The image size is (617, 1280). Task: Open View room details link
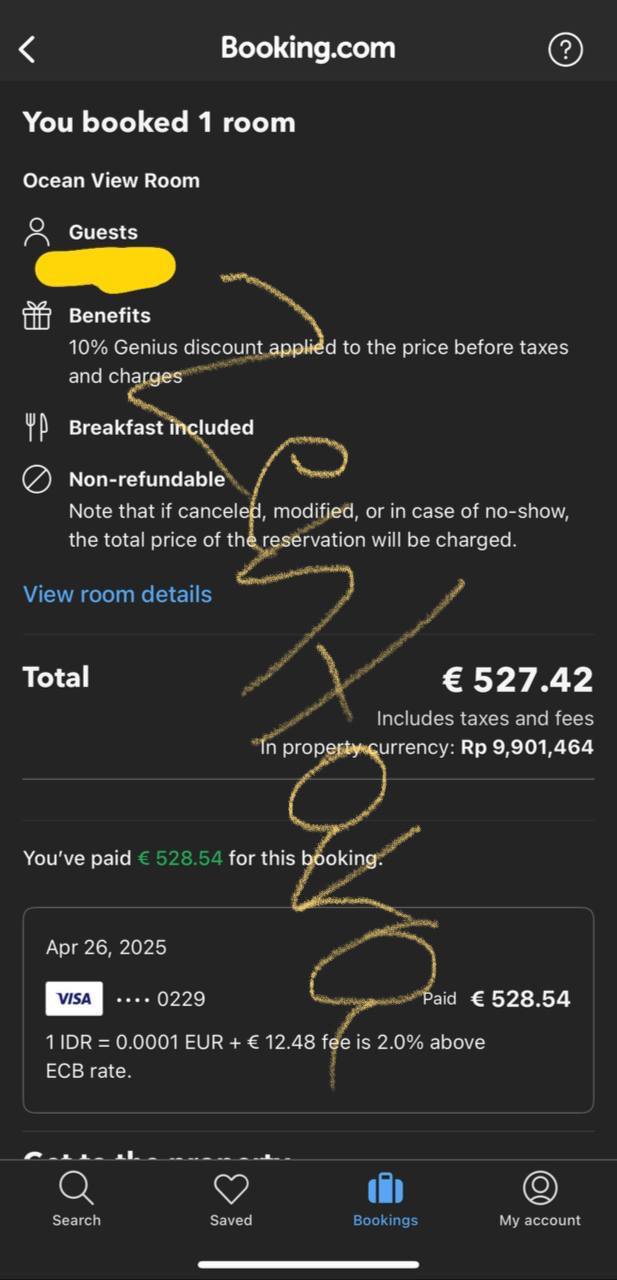(x=117, y=594)
